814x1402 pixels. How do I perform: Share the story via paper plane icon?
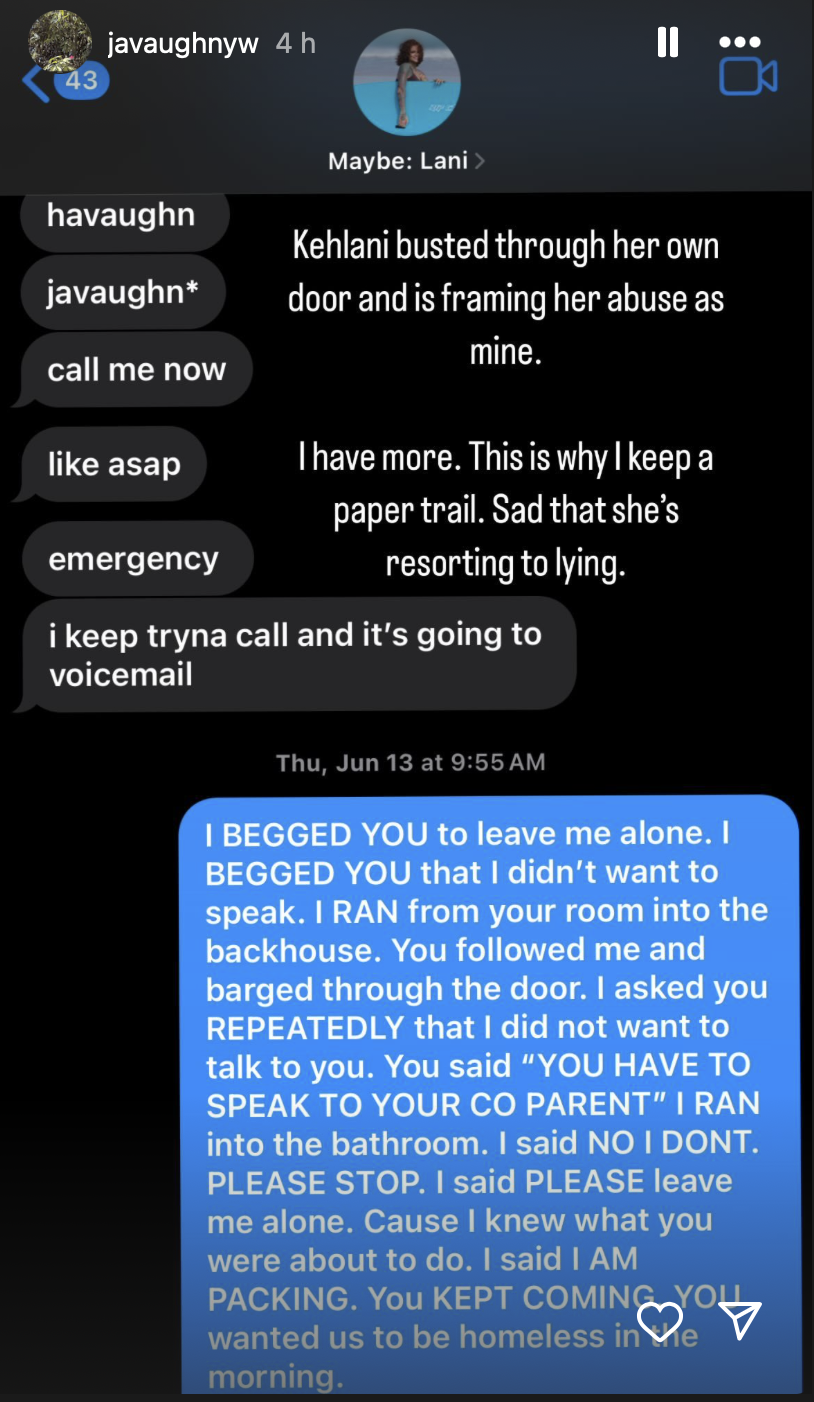point(741,1320)
